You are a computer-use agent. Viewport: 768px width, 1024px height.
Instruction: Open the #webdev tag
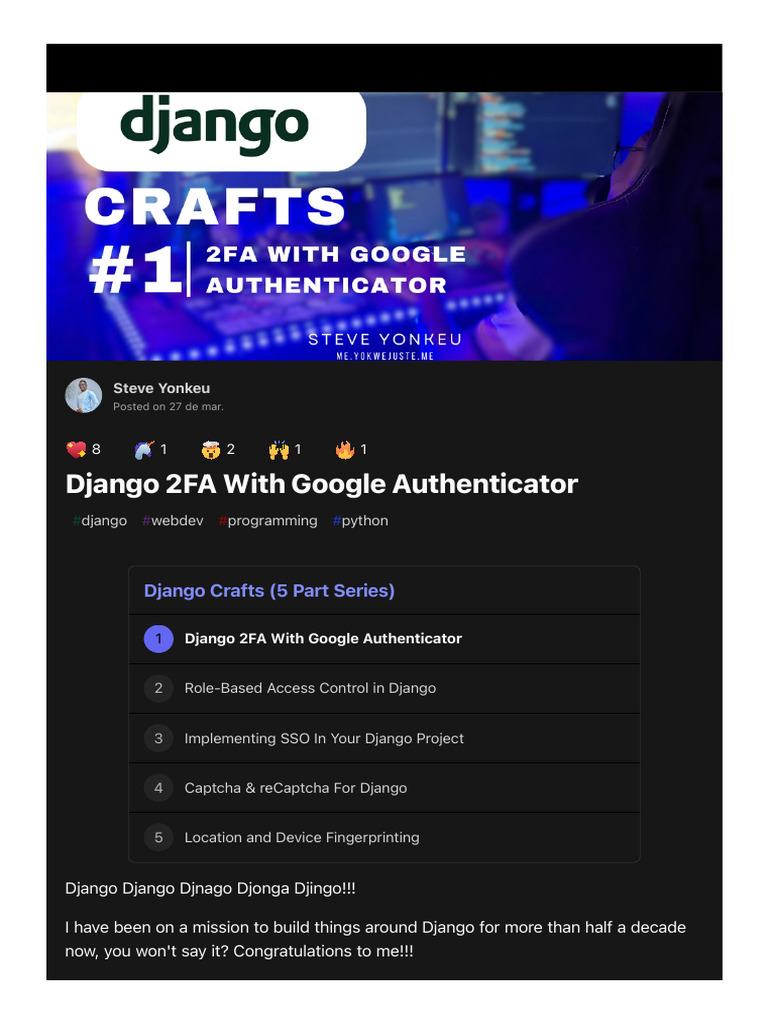point(172,520)
